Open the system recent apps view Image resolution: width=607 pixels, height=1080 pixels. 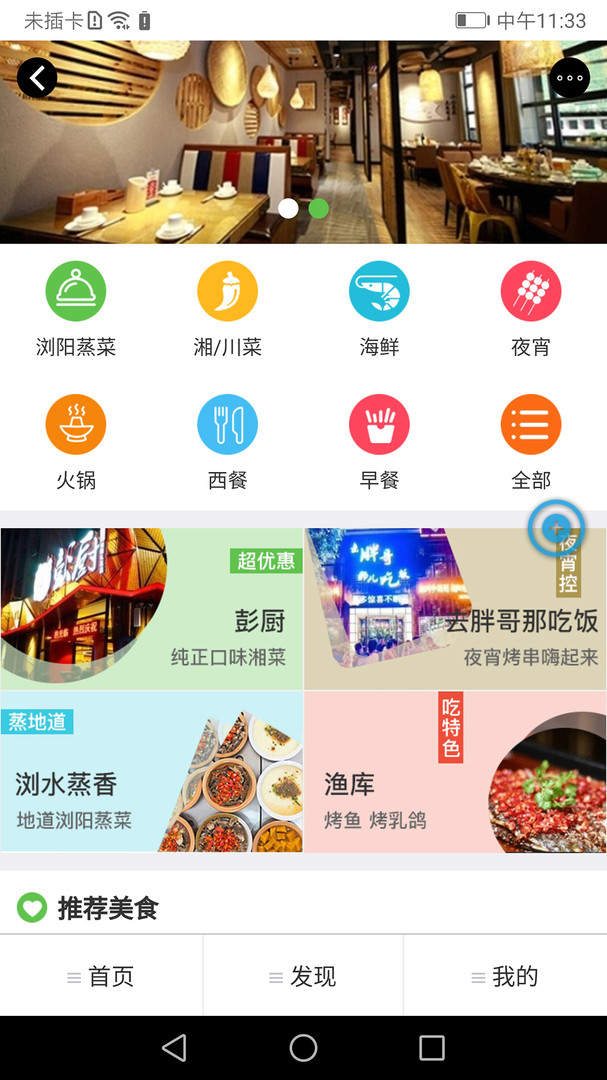click(432, 1047)
